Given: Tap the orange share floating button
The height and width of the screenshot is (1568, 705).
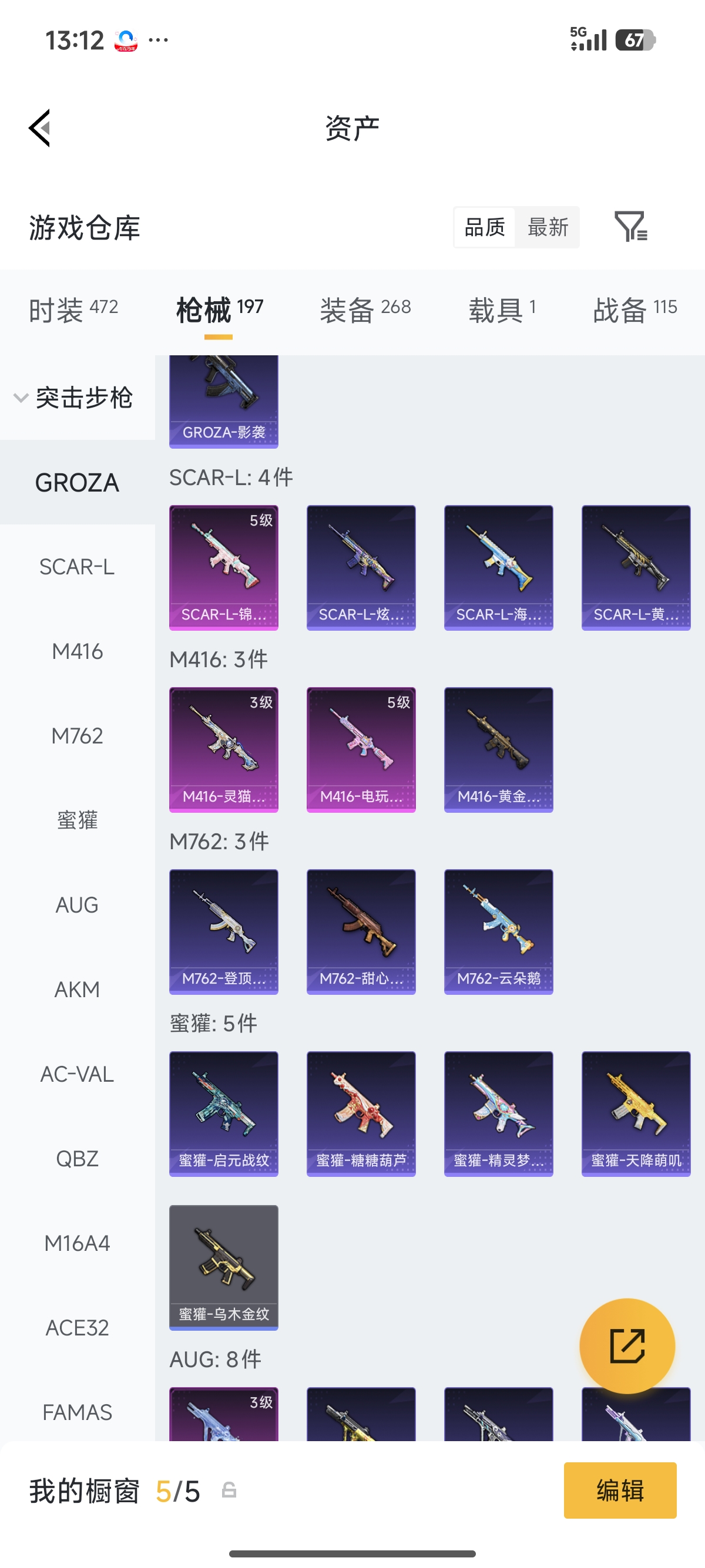Looking at the screenshot, I should pos(627,1346).
